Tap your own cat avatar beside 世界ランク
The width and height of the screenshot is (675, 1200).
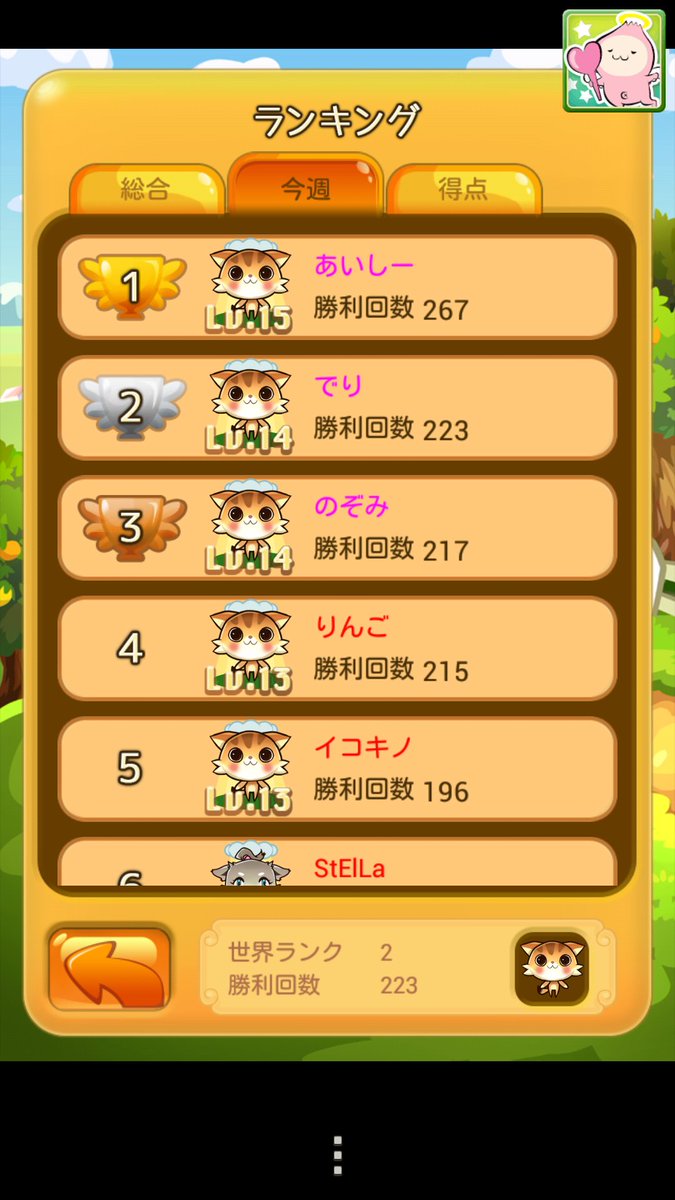[551, 968]
